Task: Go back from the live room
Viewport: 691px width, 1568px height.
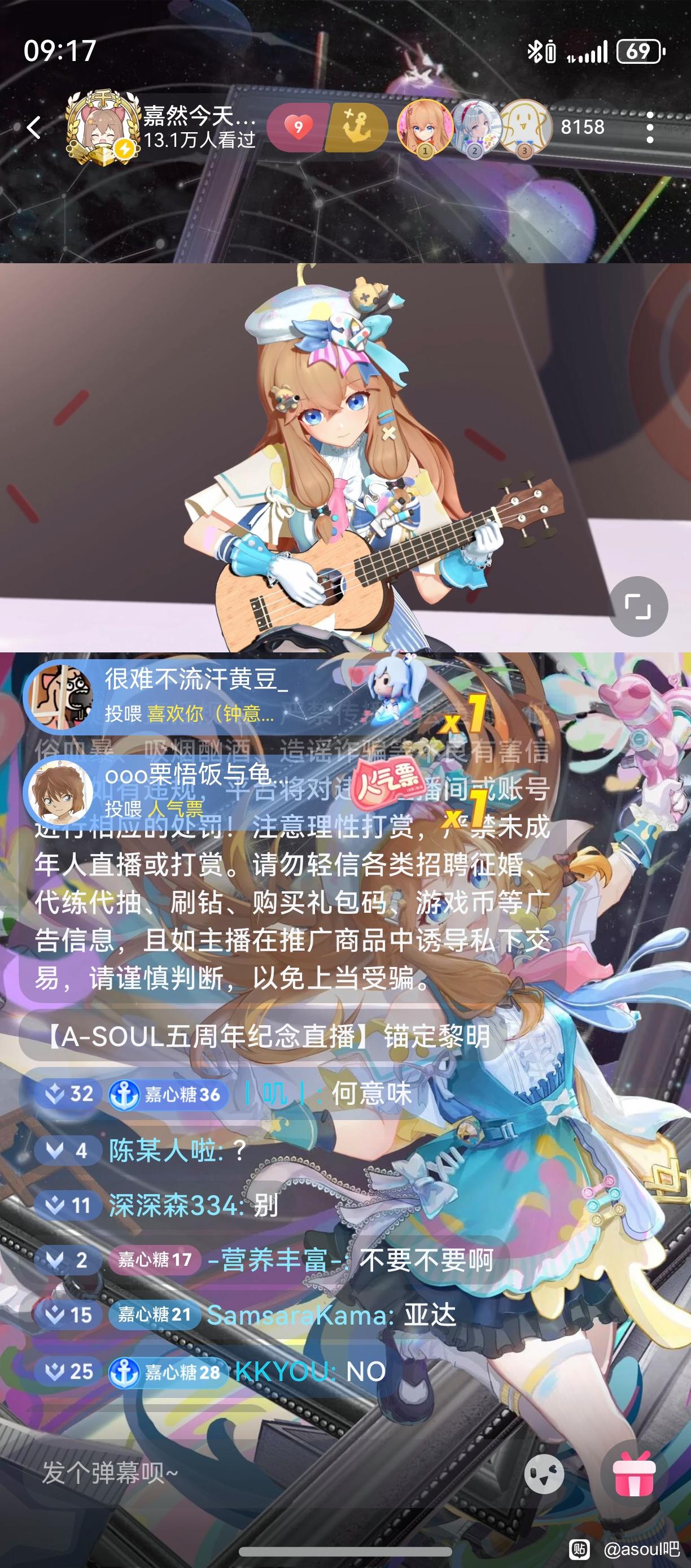Action: [34, 128]
